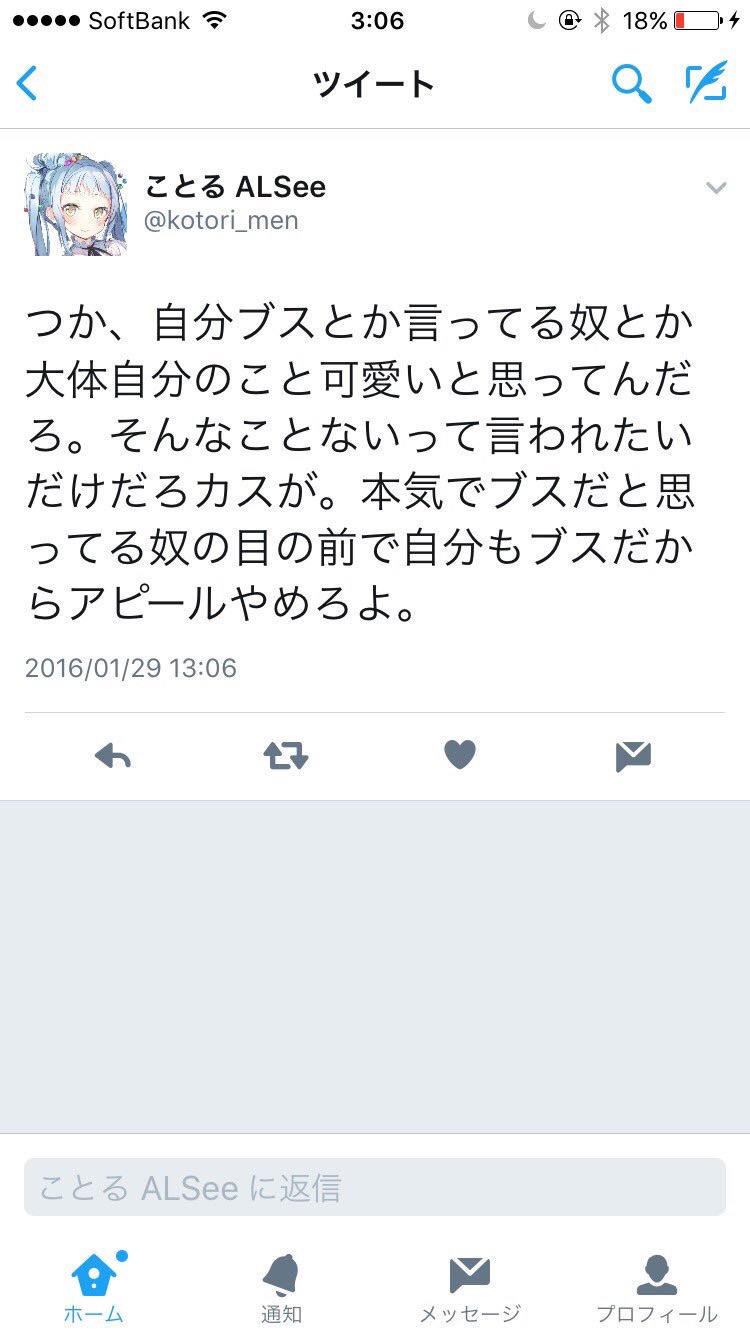
Task: Go to the プロフィール tab
Action: point(657,1288)
